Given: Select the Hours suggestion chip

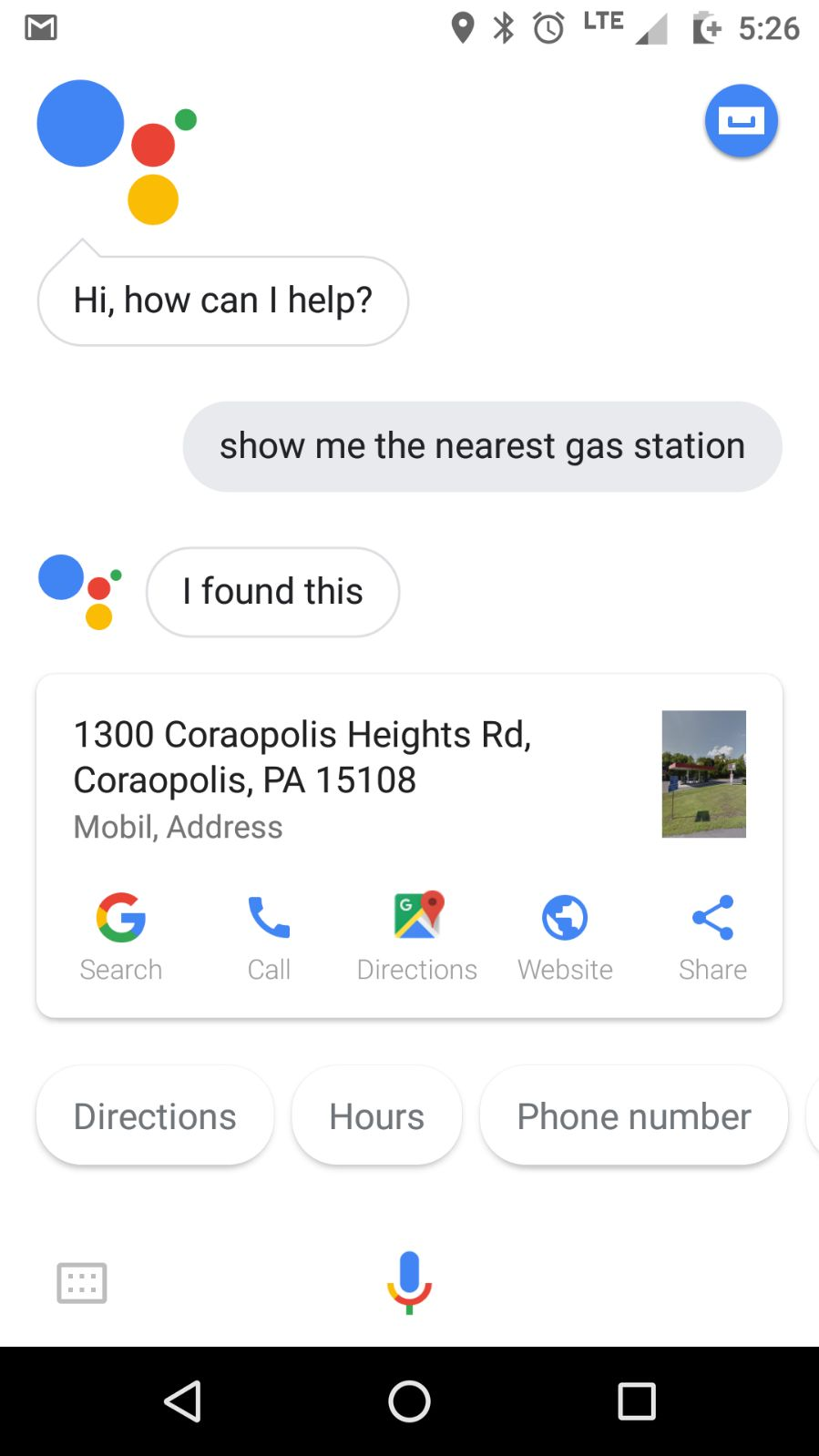Looking at the screenshot, I should coord(376,1116).
